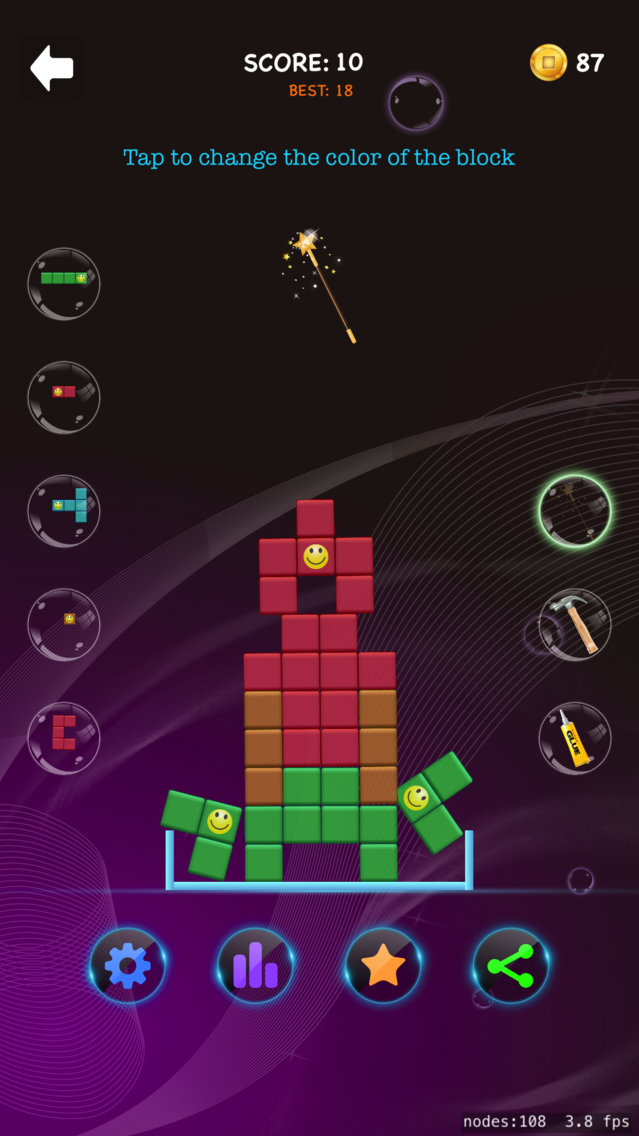The height and width of the screenshot is (1136, 639).
Task: Pick the red two-block piece bubble
Action: (x=64, y=397)
